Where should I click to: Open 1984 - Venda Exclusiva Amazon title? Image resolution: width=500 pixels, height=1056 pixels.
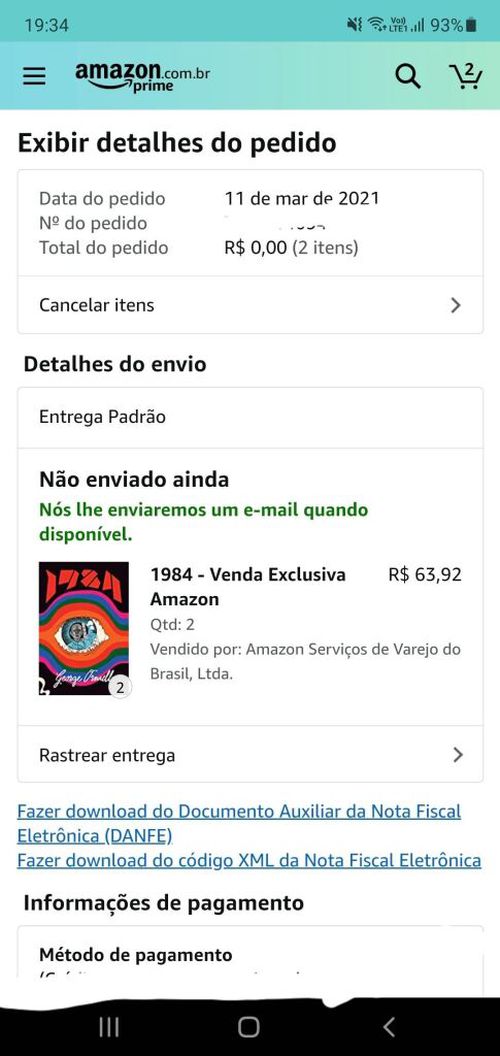click(248, 587)
